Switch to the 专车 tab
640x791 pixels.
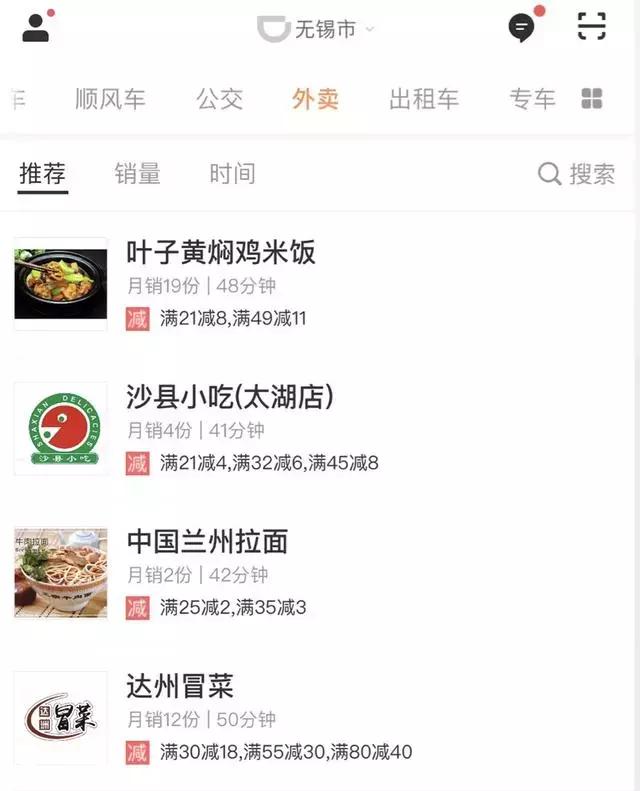(532, 99)
